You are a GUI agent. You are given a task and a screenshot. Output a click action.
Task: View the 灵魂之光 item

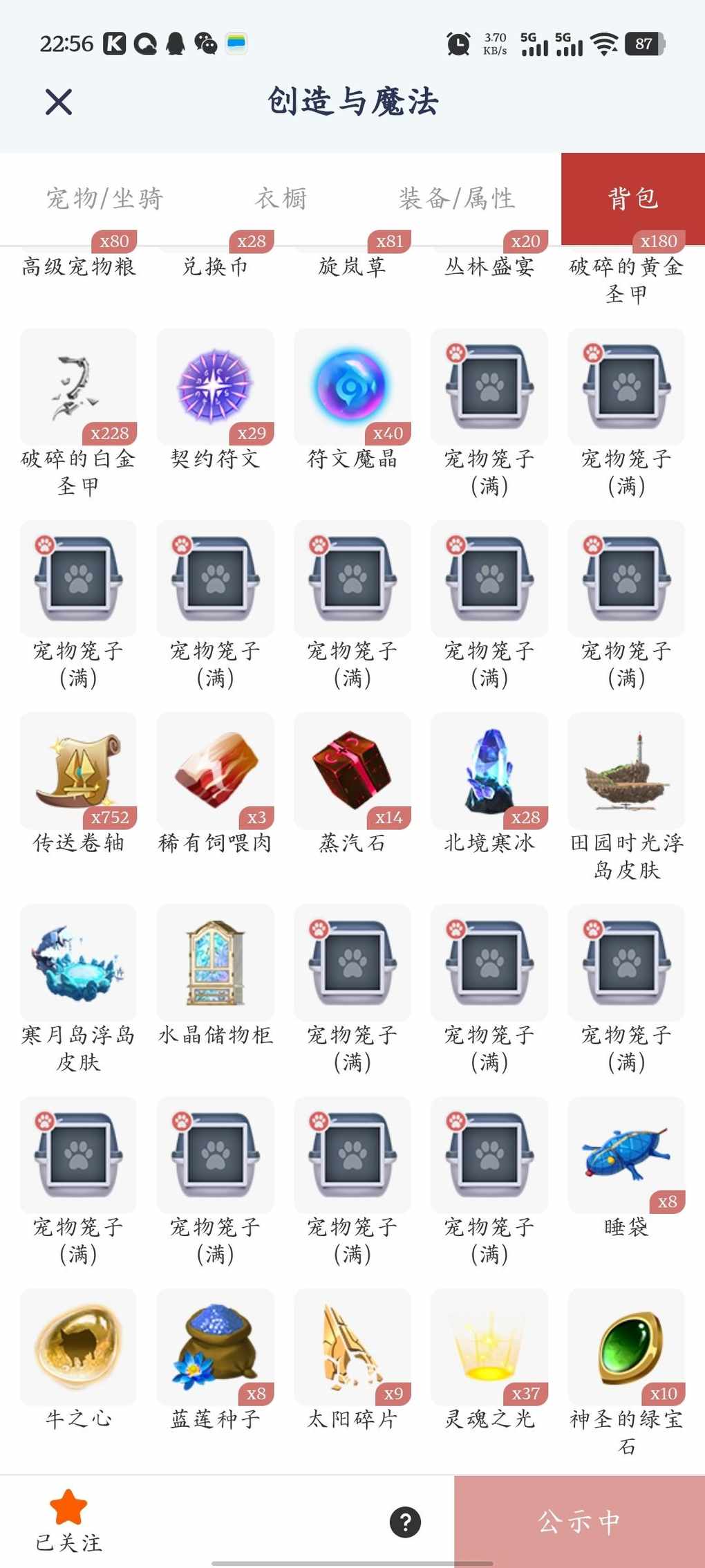point(489,1347)
